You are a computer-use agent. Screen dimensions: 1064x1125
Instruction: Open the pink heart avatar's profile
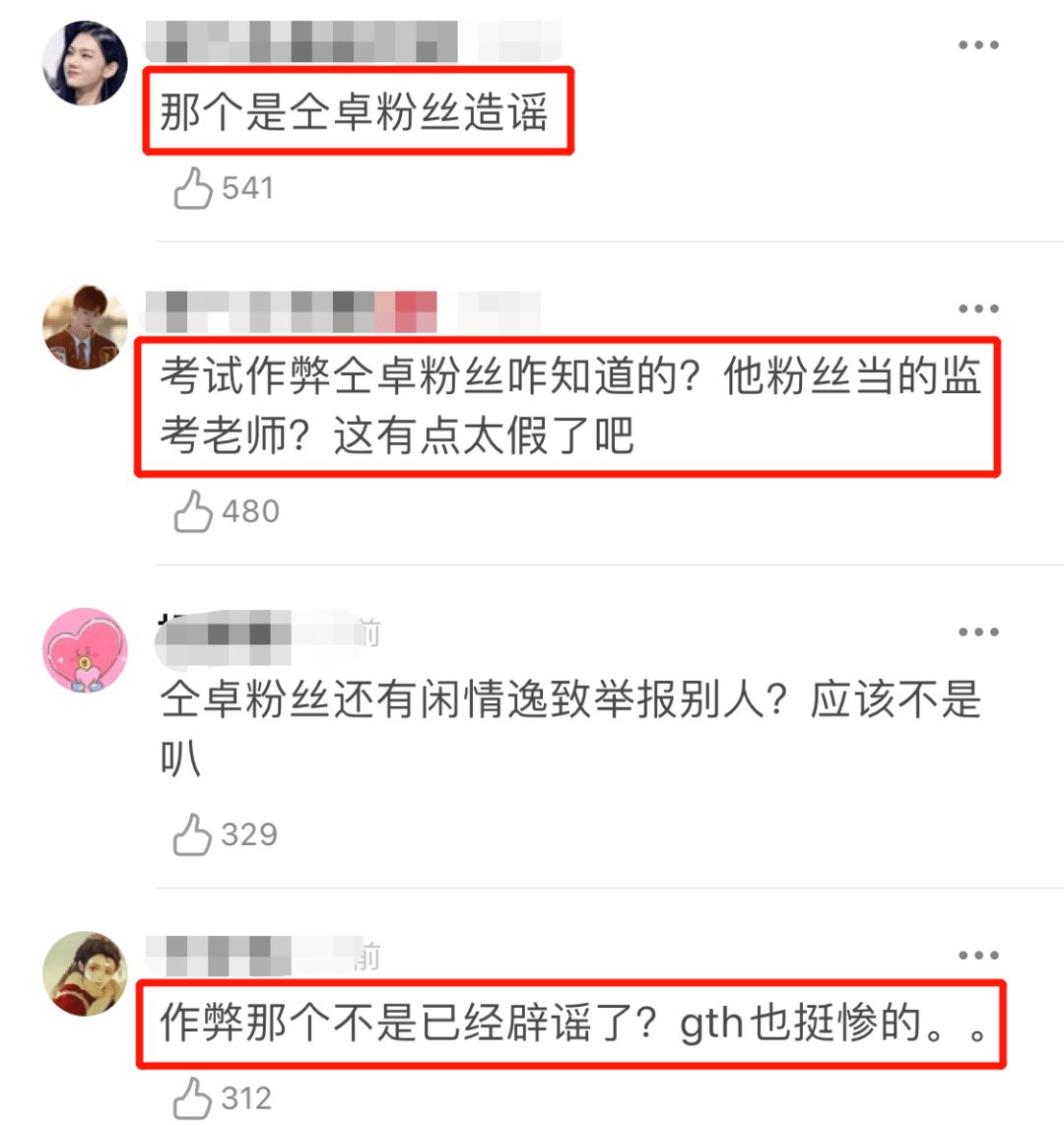coord(86,650)
